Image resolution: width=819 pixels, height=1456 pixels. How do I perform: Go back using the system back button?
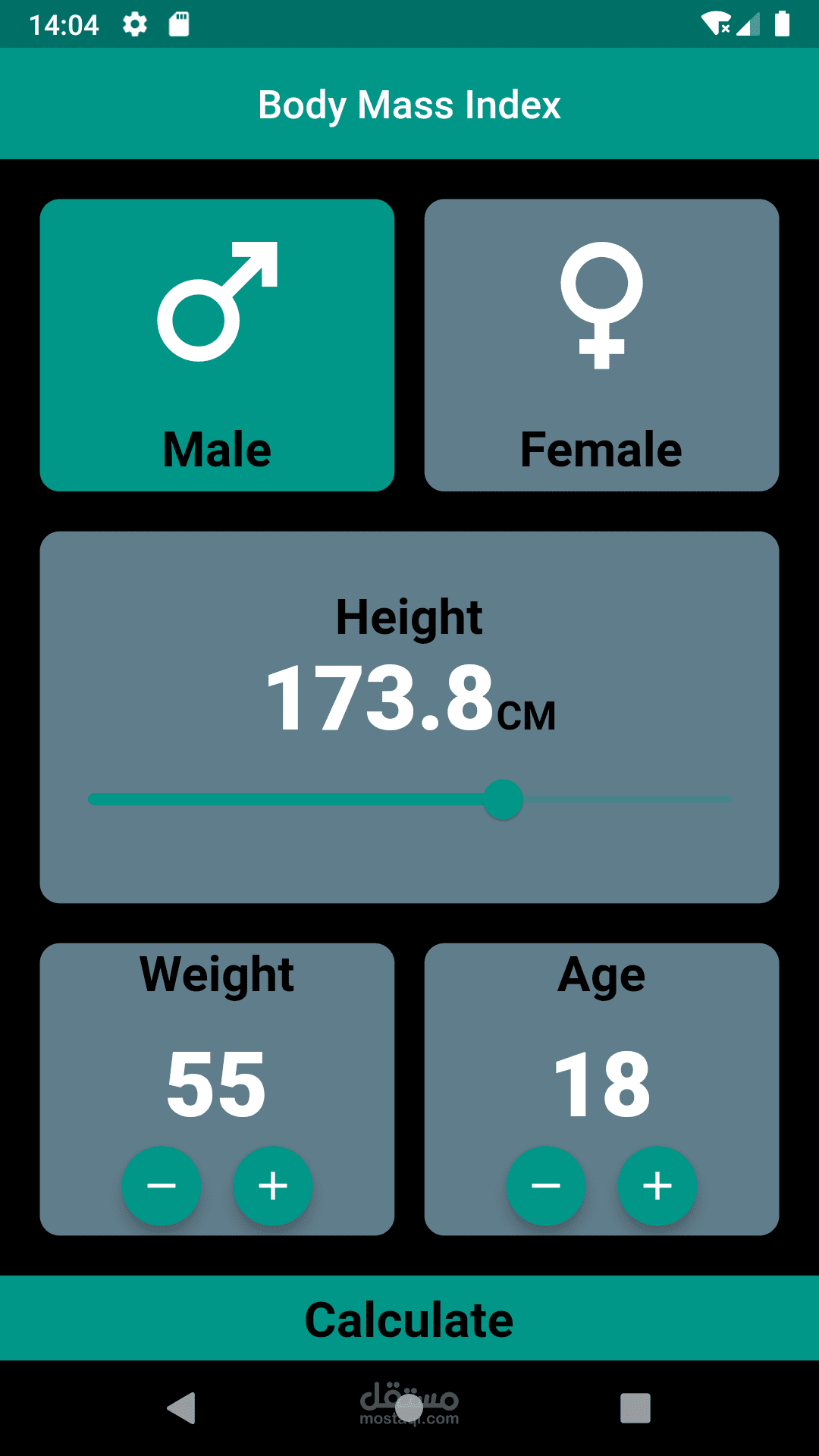click(182, 1408)
